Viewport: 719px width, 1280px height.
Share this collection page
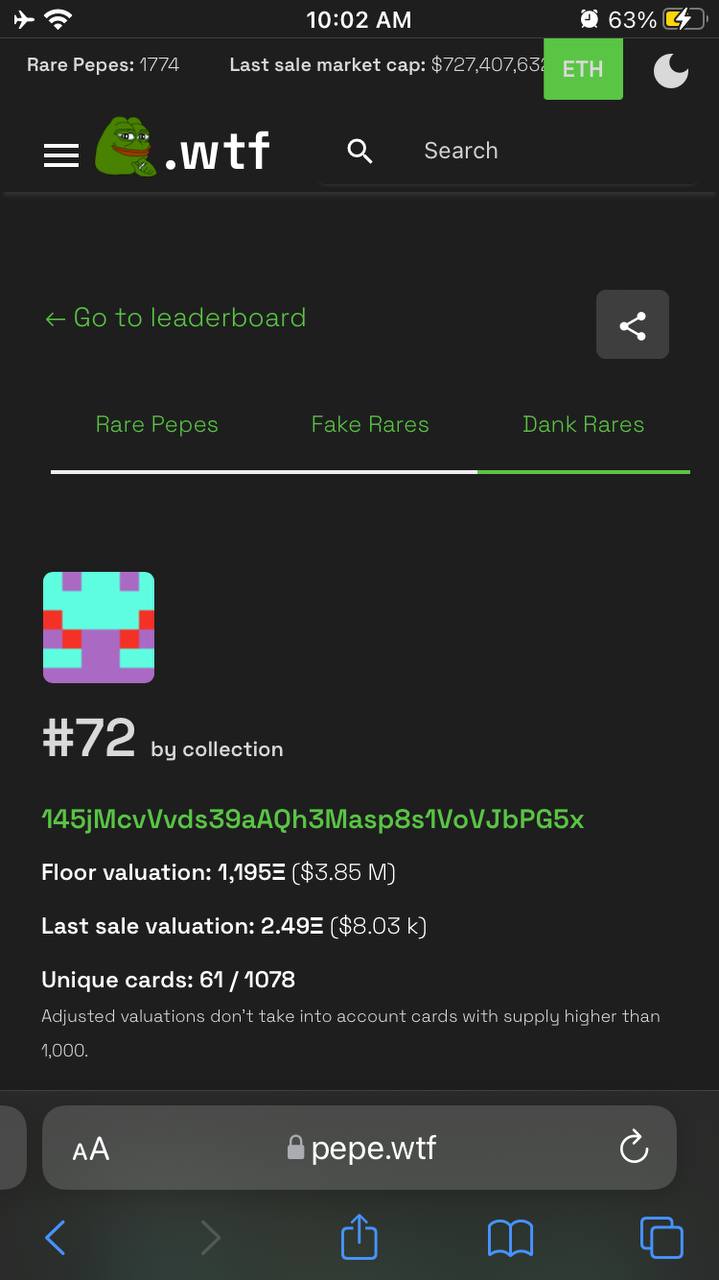click(x=633, y=325)
